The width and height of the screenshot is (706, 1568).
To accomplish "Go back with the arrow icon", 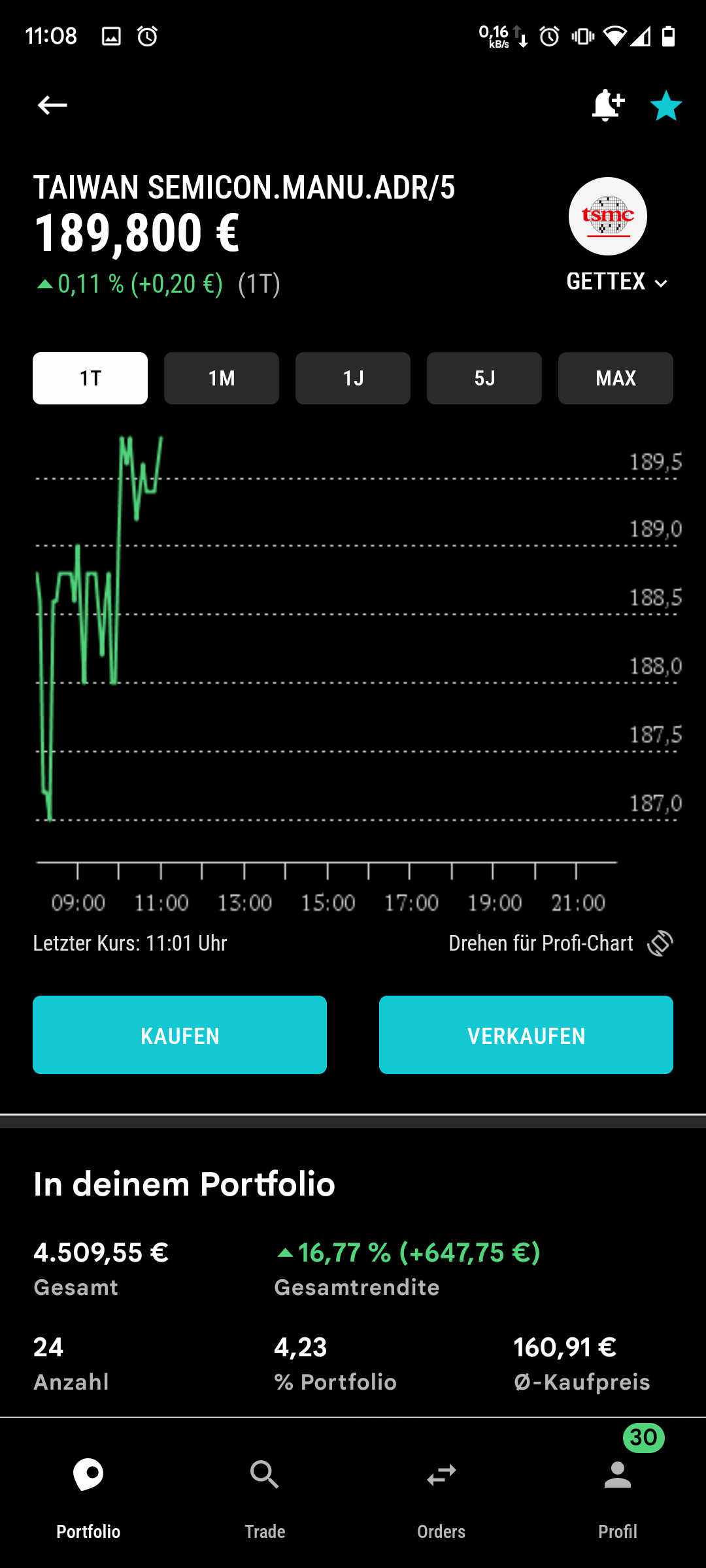I will tap(52, 105).
